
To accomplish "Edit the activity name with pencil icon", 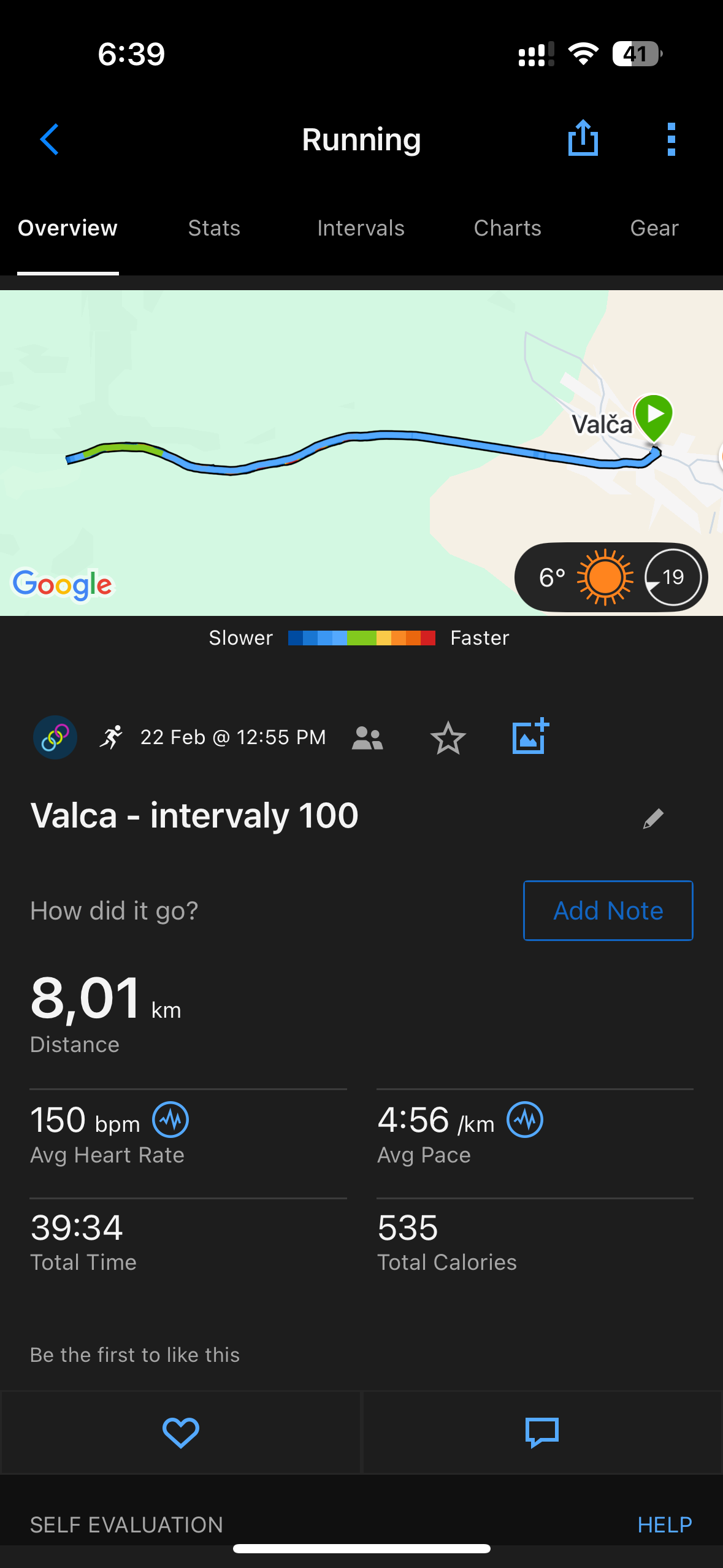I will [653, 818].
